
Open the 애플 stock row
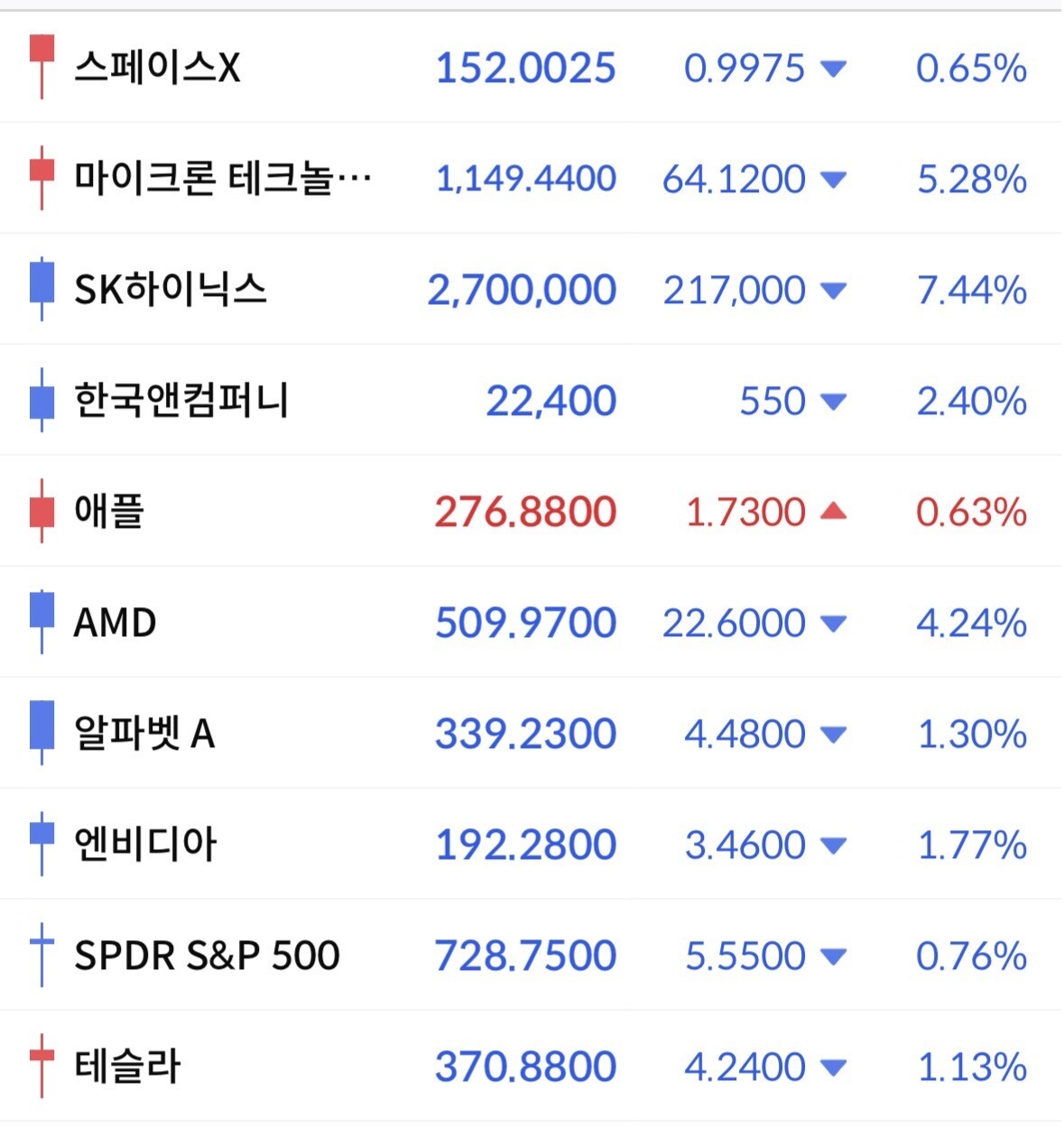coord(532,511)
